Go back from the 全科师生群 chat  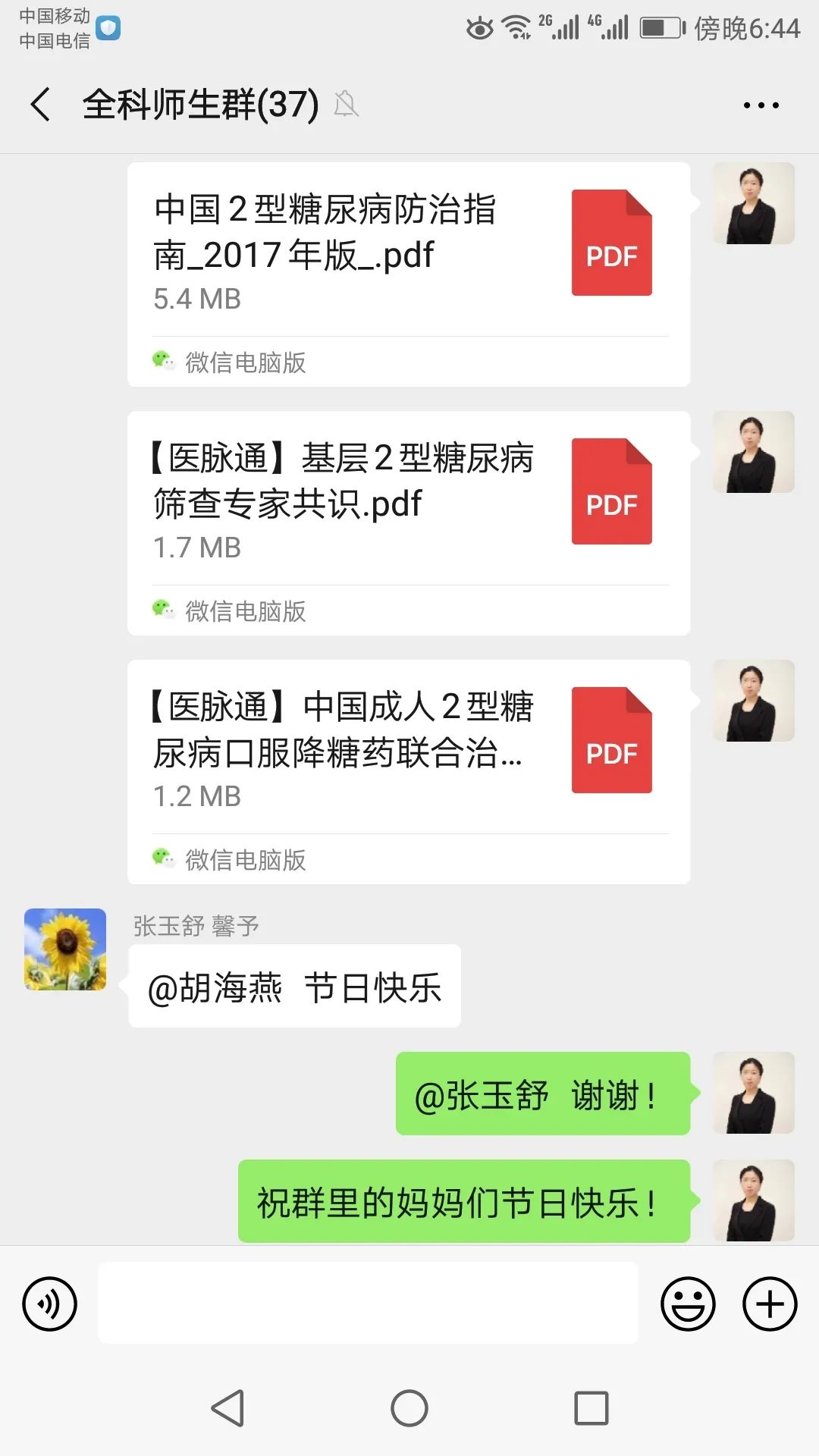41,105
